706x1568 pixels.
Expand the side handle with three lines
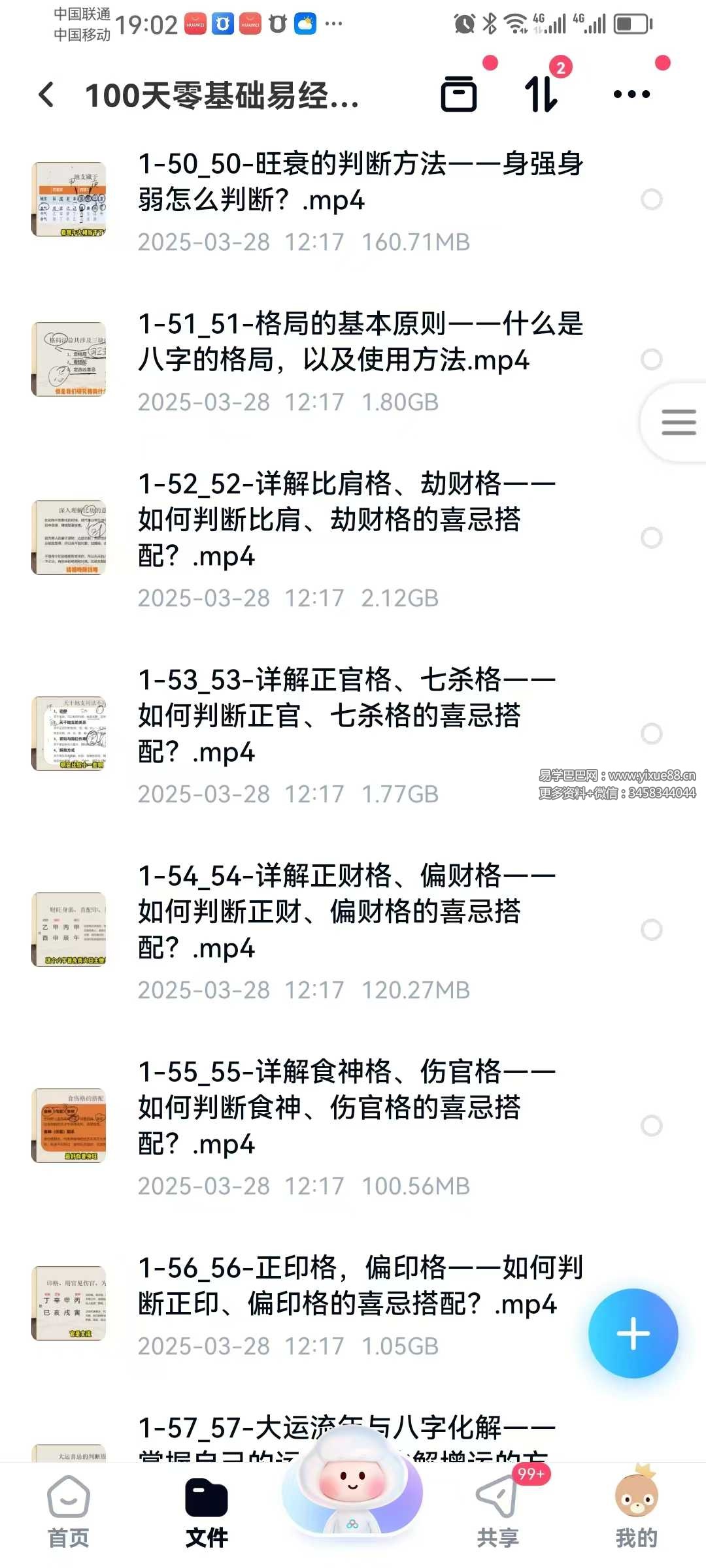pos(678,423)
